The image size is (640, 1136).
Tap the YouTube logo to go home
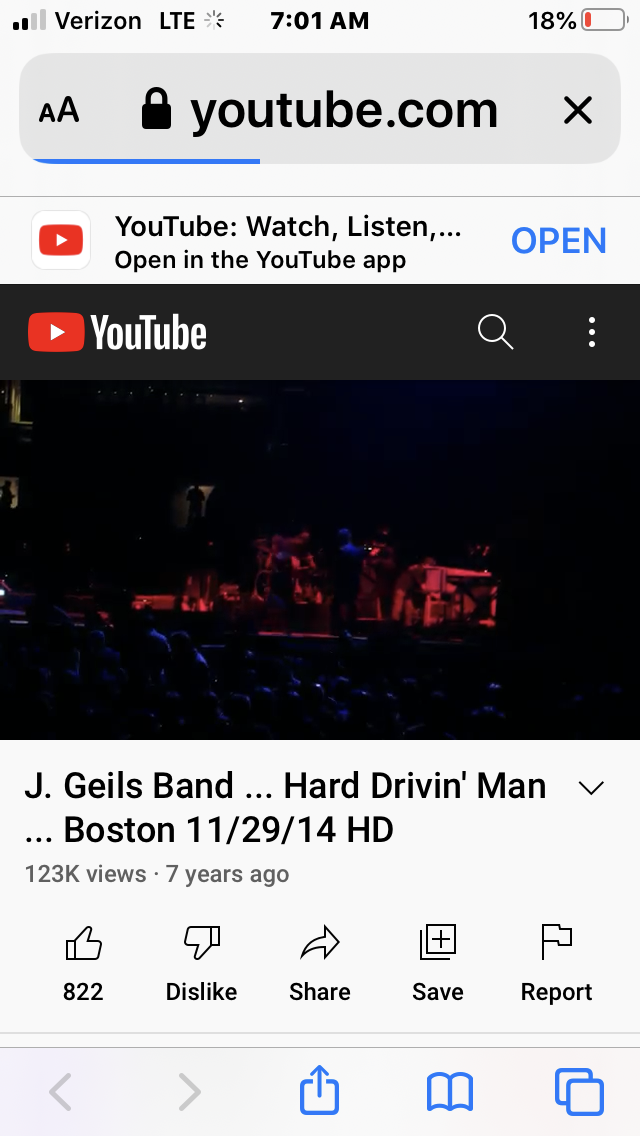click(x=117, y=332)
